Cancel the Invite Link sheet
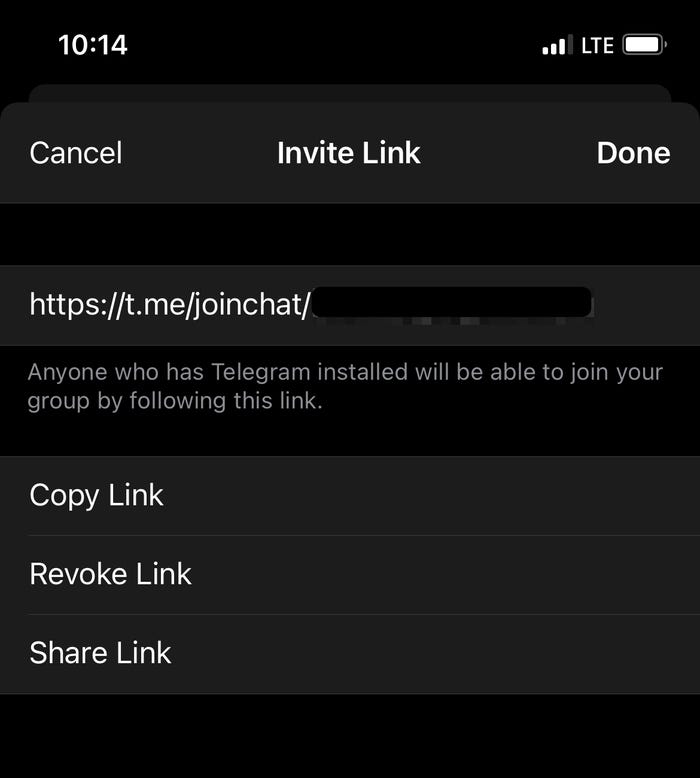Screen dimensions: 700x778 pos(76,153)
